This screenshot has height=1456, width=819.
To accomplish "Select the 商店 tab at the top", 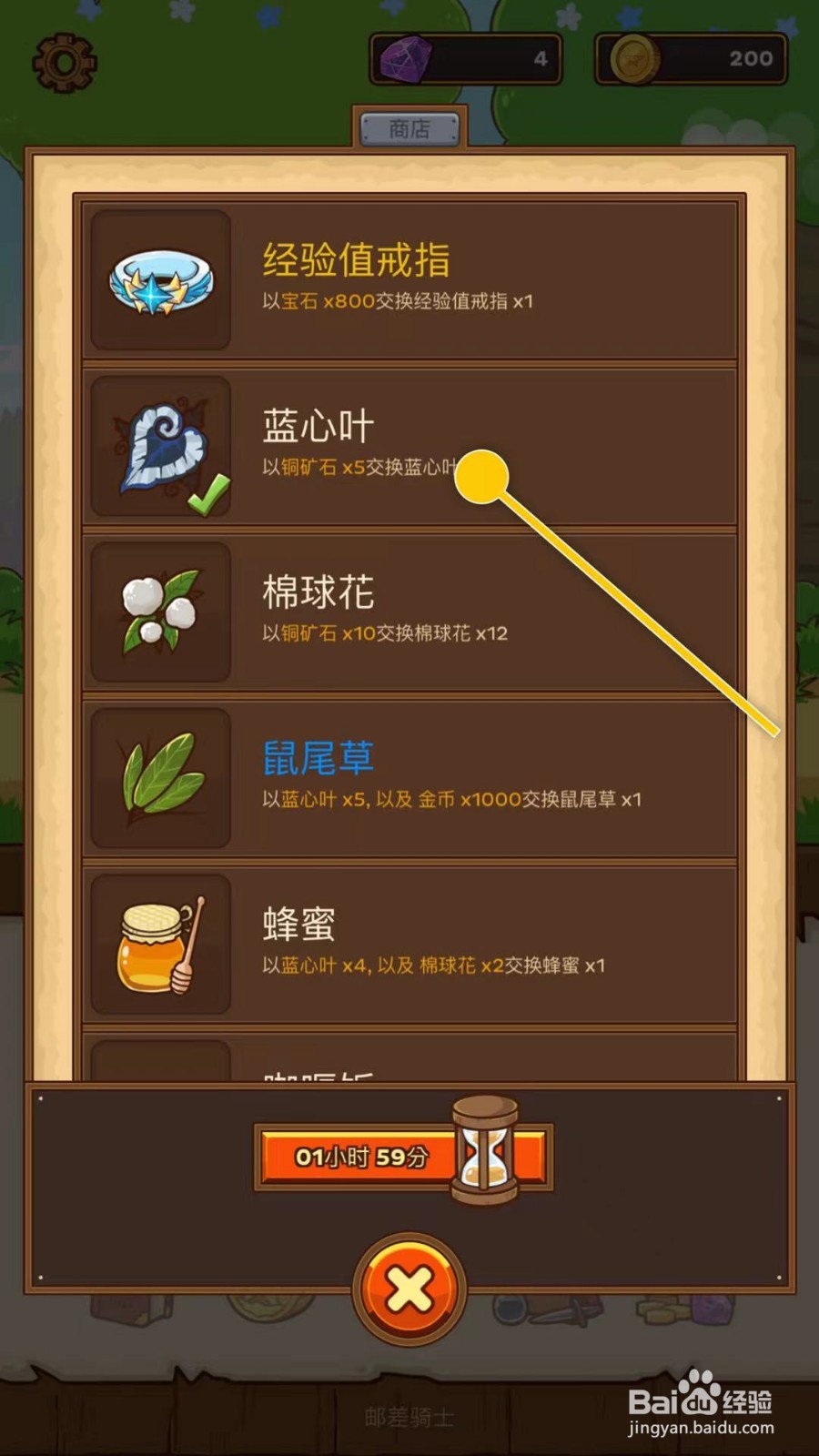I will [408, 127].
